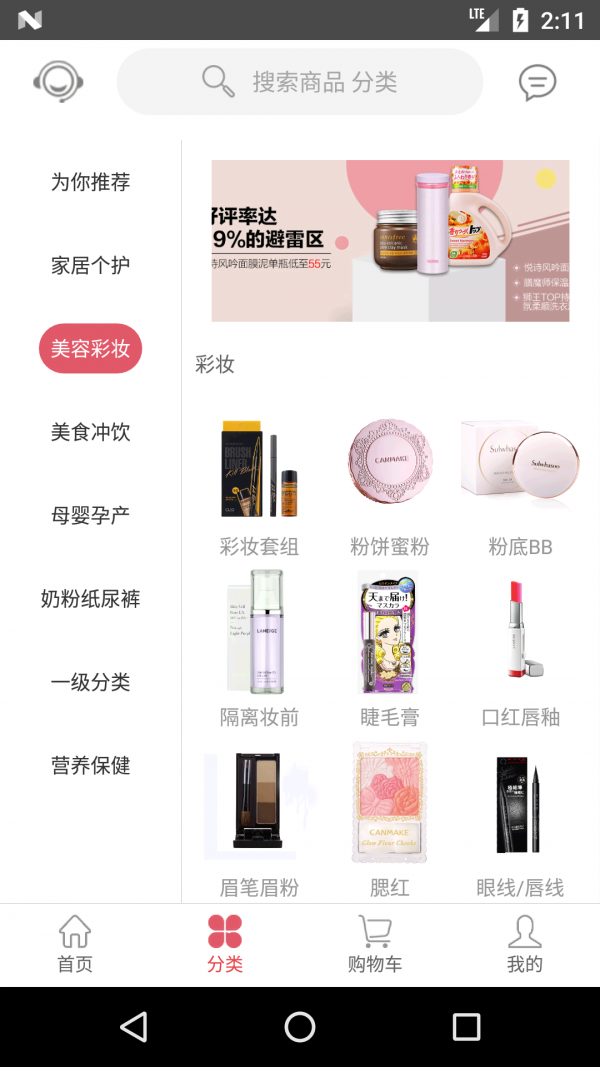This screenshot has height=1067, width=600.
Task: Select 奶粉纸尿裤 category
Action: click(x=90, y=599)
